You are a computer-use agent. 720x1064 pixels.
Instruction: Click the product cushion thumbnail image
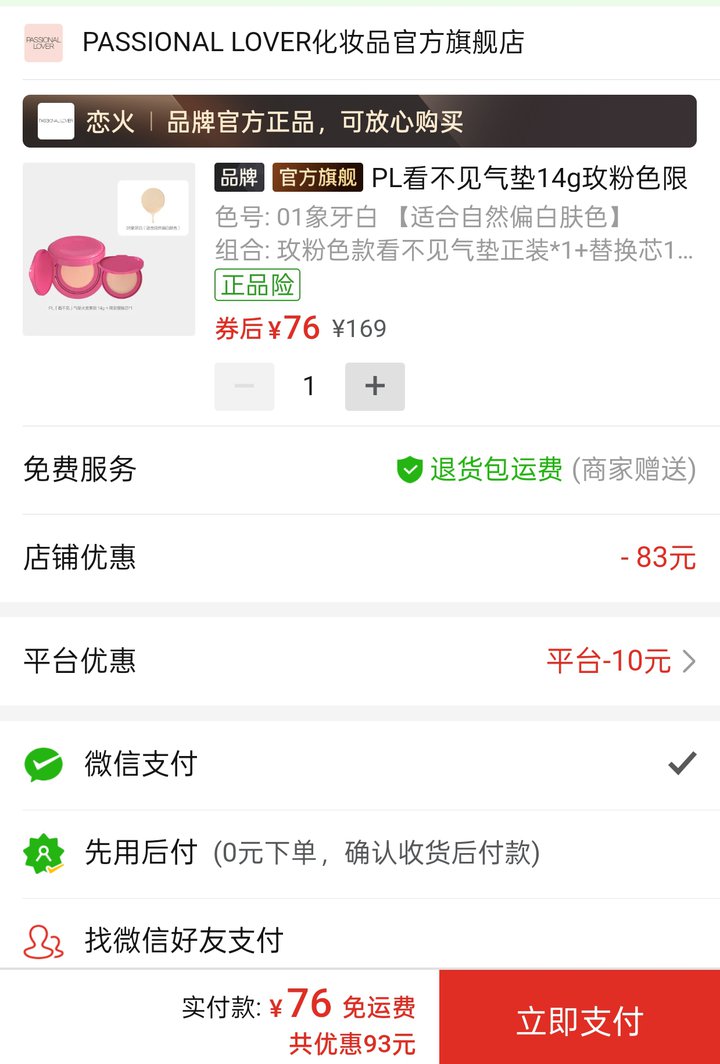point(106,249)
